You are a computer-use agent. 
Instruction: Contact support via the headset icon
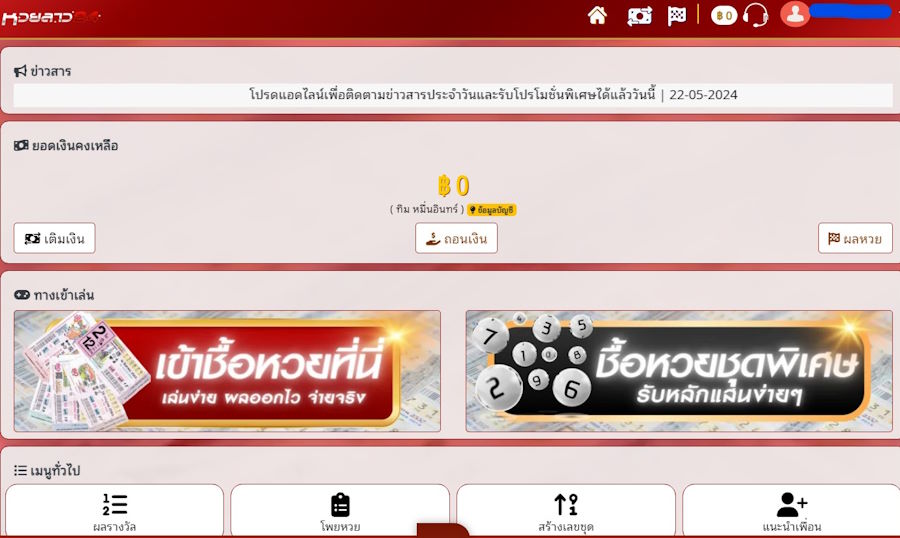pos(756,15)
